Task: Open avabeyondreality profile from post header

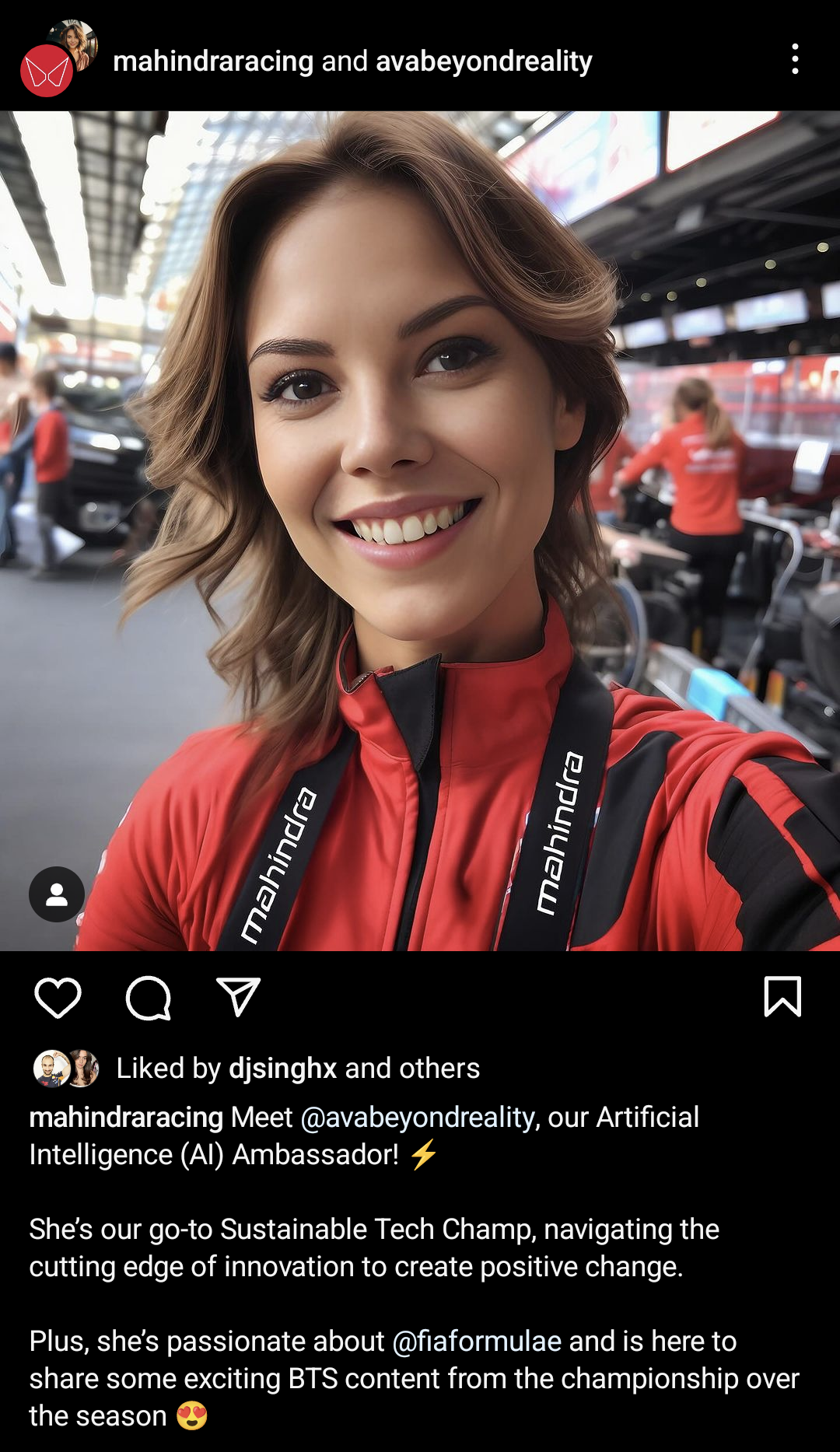Action: tap(483, 61)
